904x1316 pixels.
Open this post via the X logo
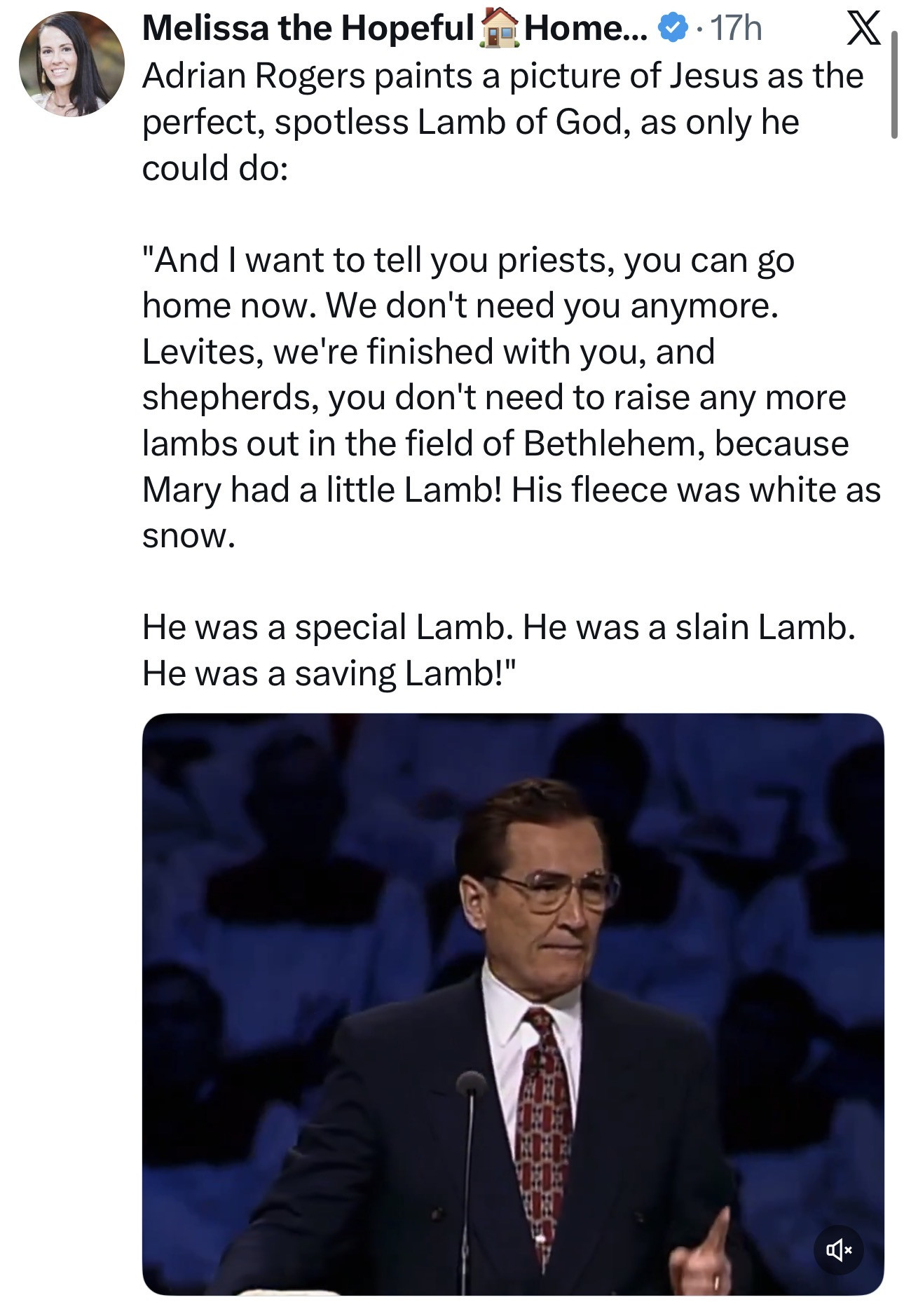863,29
